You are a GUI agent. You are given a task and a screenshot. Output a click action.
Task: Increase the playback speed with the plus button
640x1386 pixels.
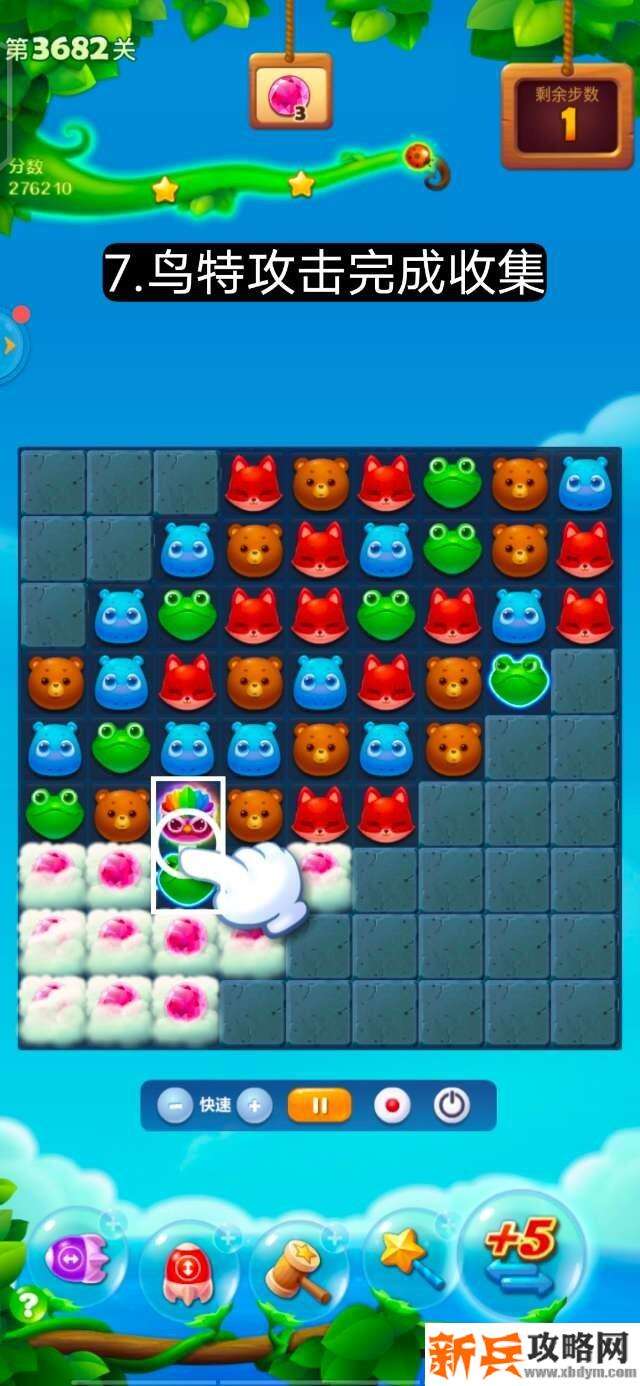pyautogui.click(x=255, y=1106)
